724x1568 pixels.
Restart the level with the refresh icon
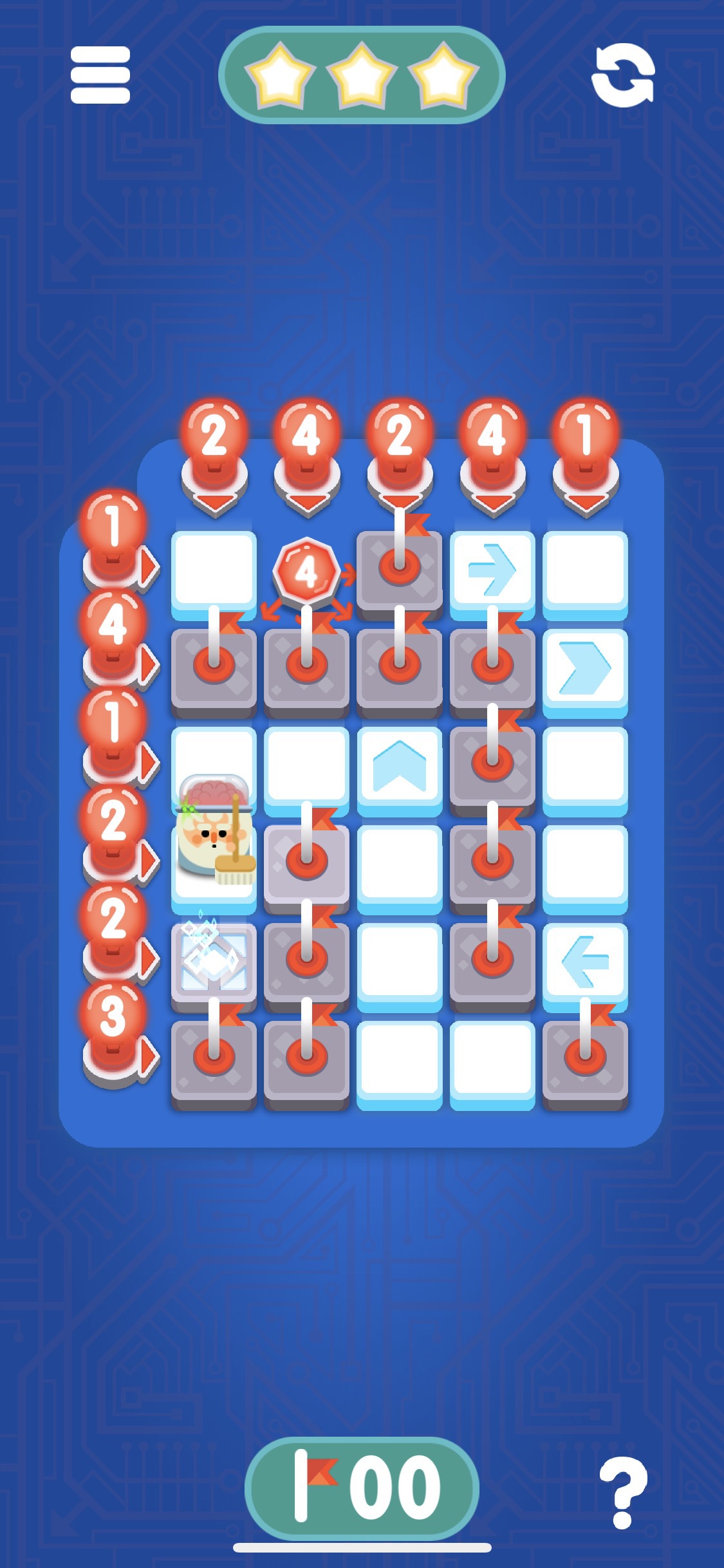click(x=623, y=75)
